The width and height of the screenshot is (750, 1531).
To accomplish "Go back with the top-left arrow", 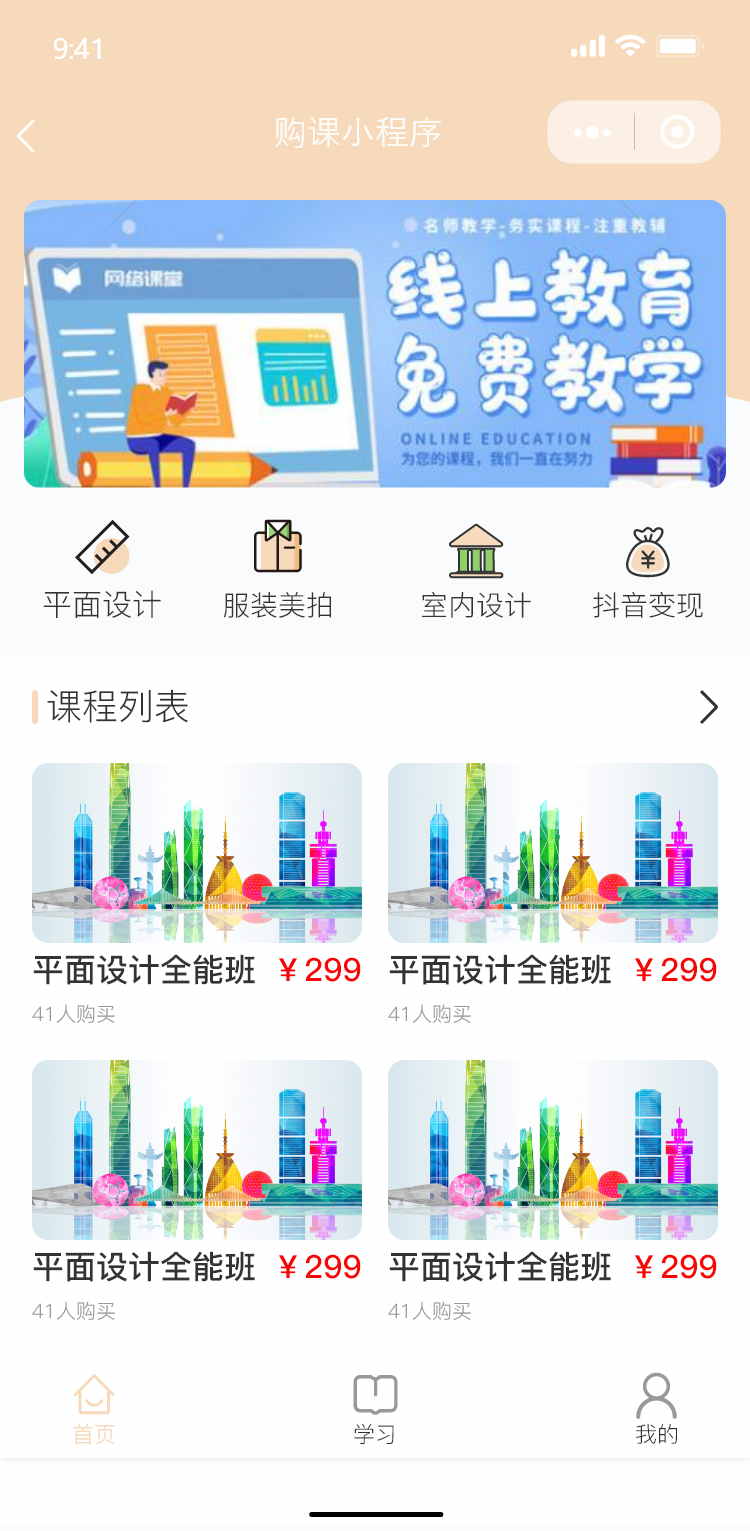I will (x=27, y=135).
